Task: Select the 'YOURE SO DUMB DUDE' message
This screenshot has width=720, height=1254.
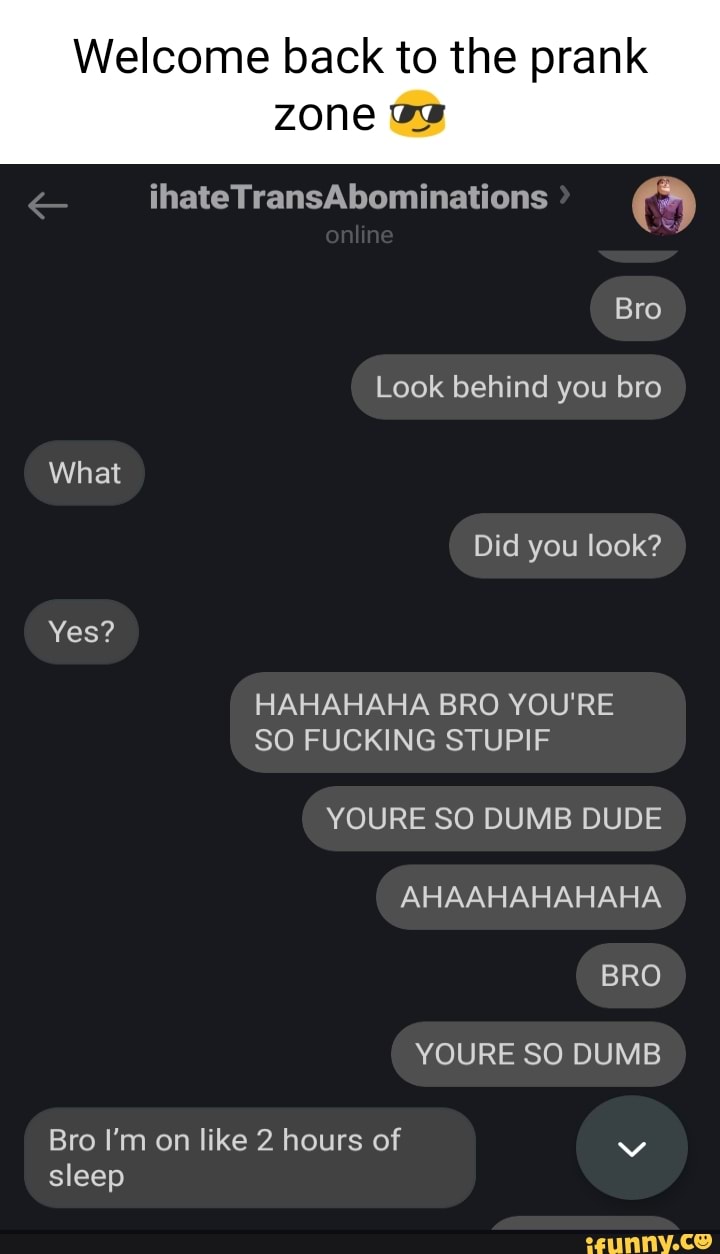Action: [x=493, y=818]
